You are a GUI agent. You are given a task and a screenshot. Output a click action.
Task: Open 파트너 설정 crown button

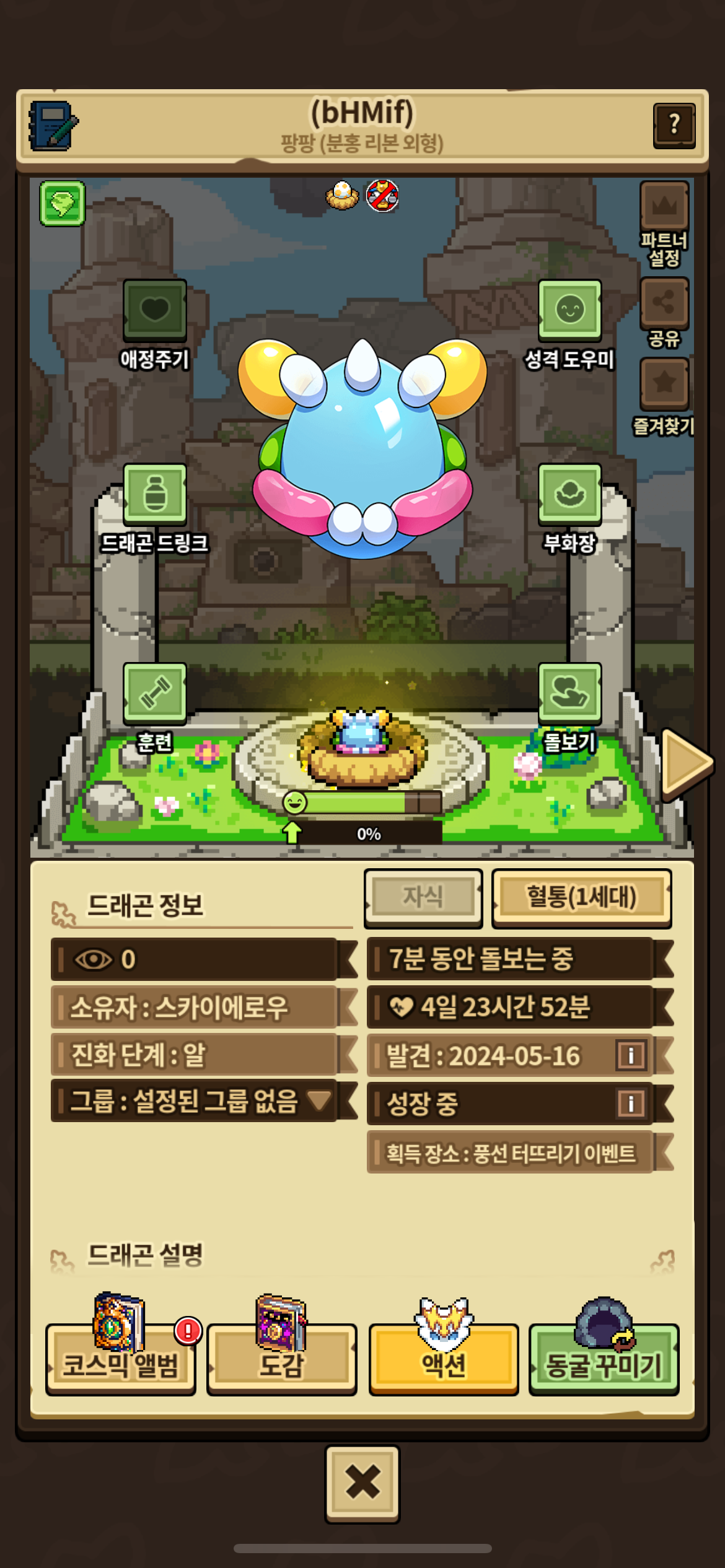coord(664,206)
